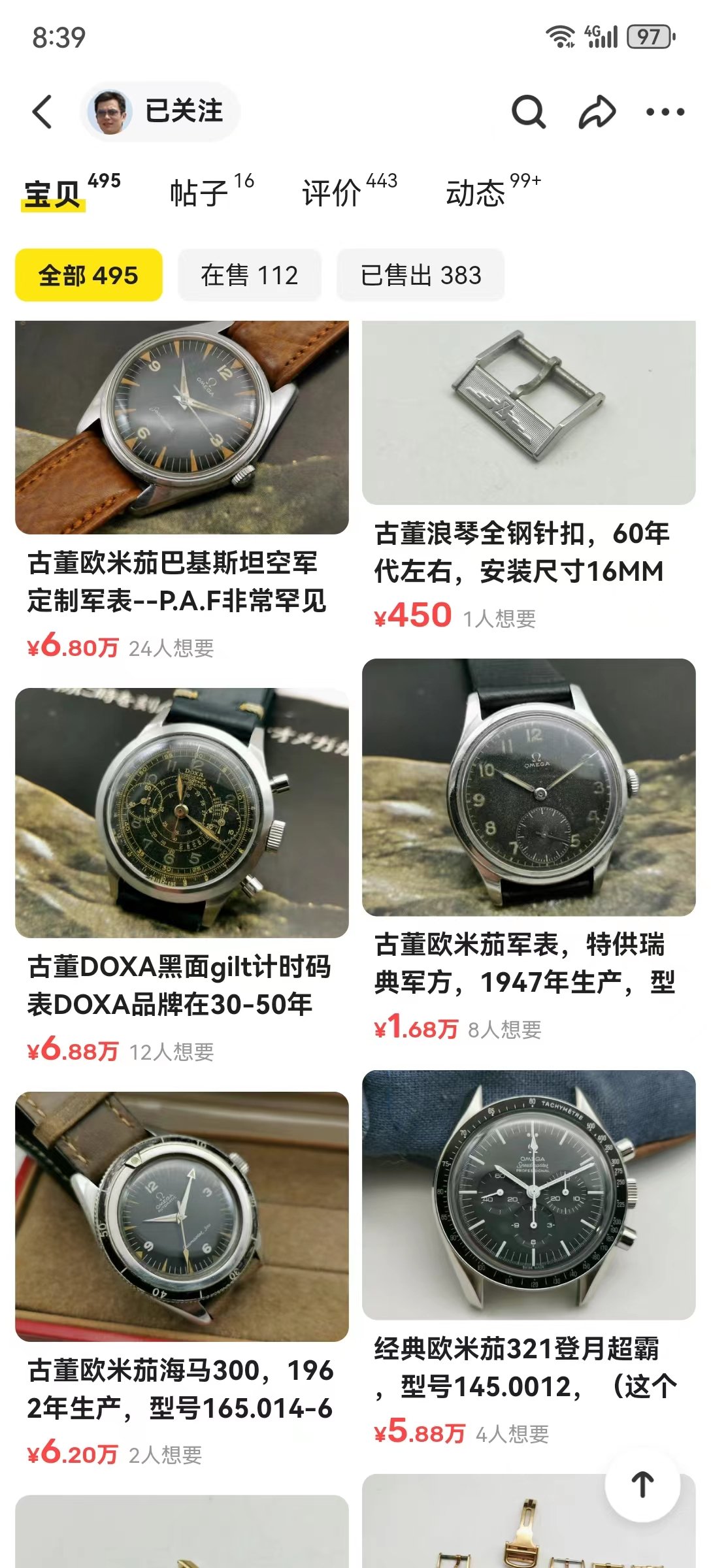This screenshot has height=1568, width=711.
Task: Search this seller's shop
Action: tap(528, 112)
